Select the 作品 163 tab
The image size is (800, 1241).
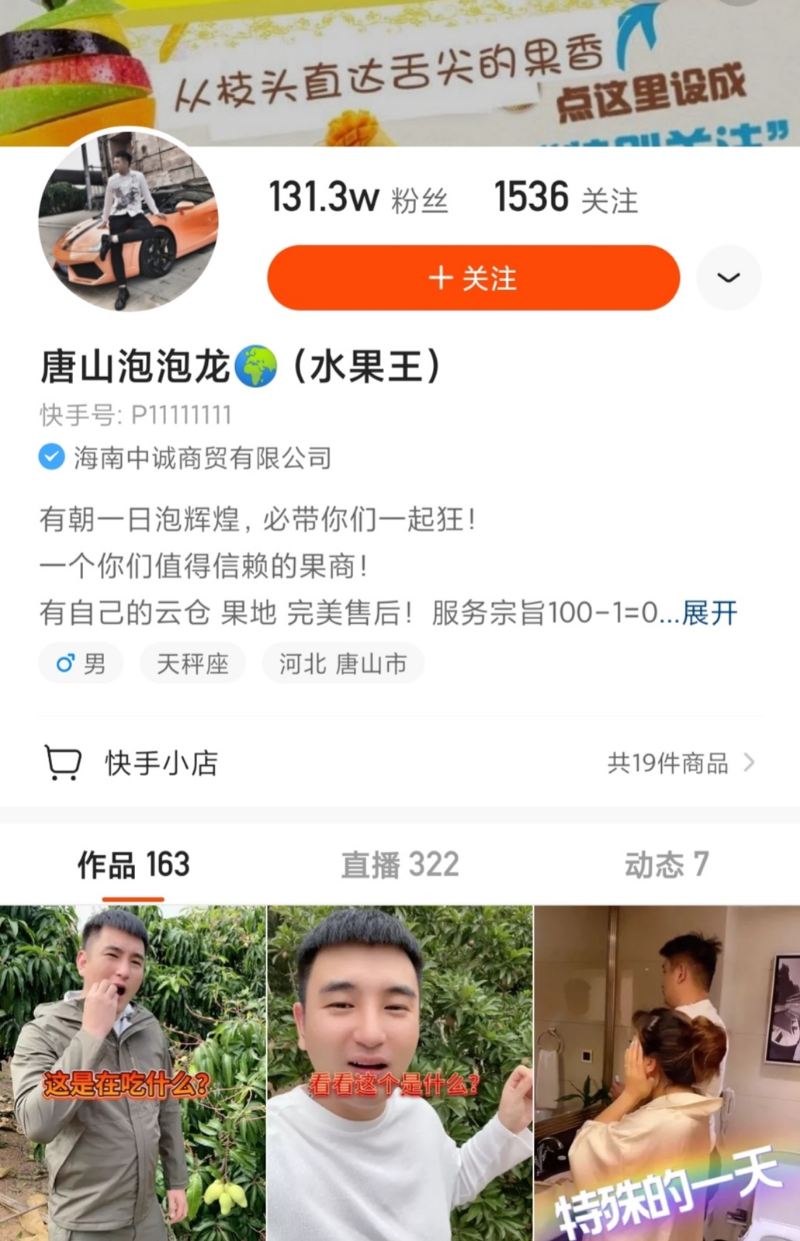[133, 865]
